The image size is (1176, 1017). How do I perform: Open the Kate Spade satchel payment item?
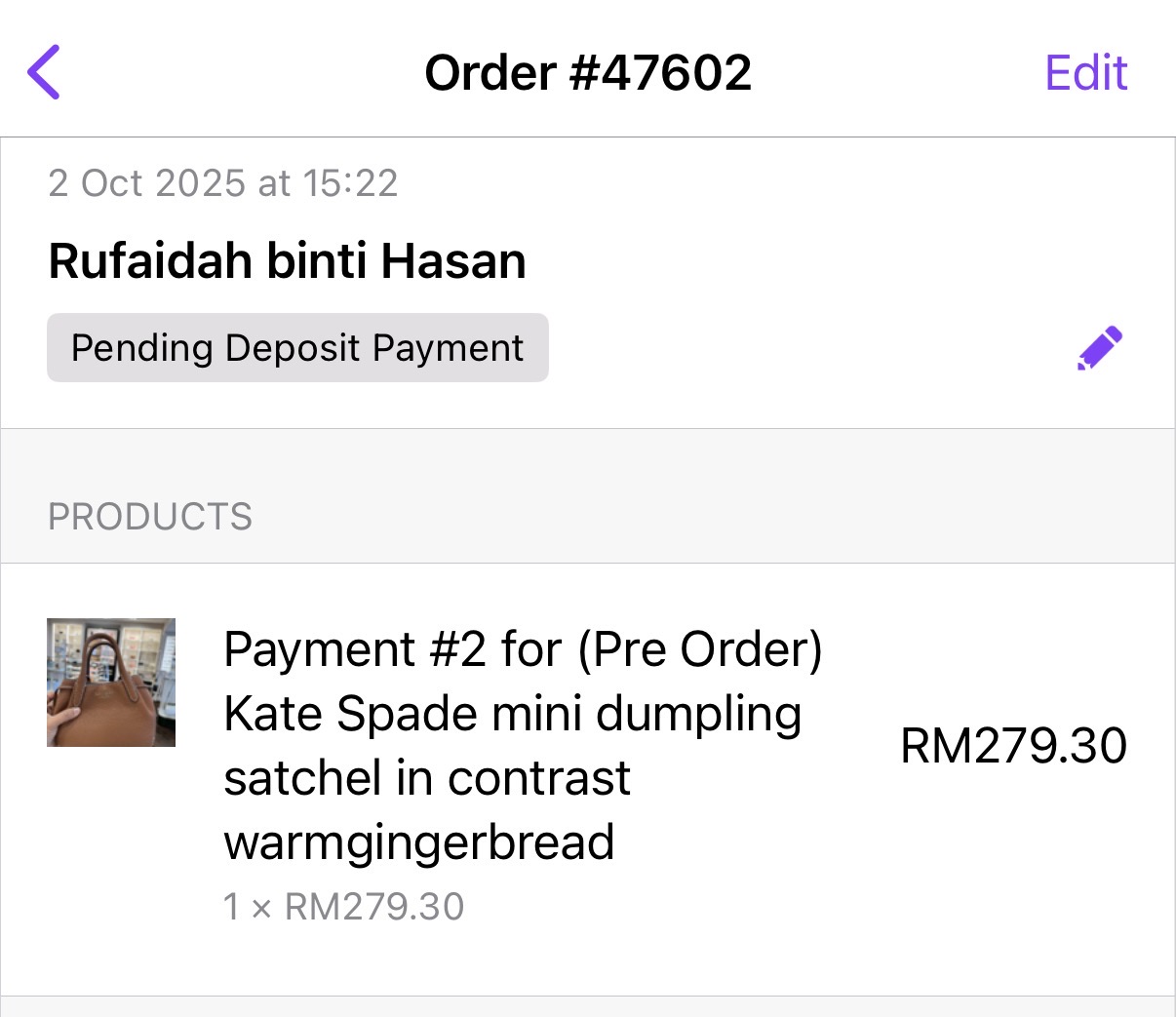pos(522,746)
